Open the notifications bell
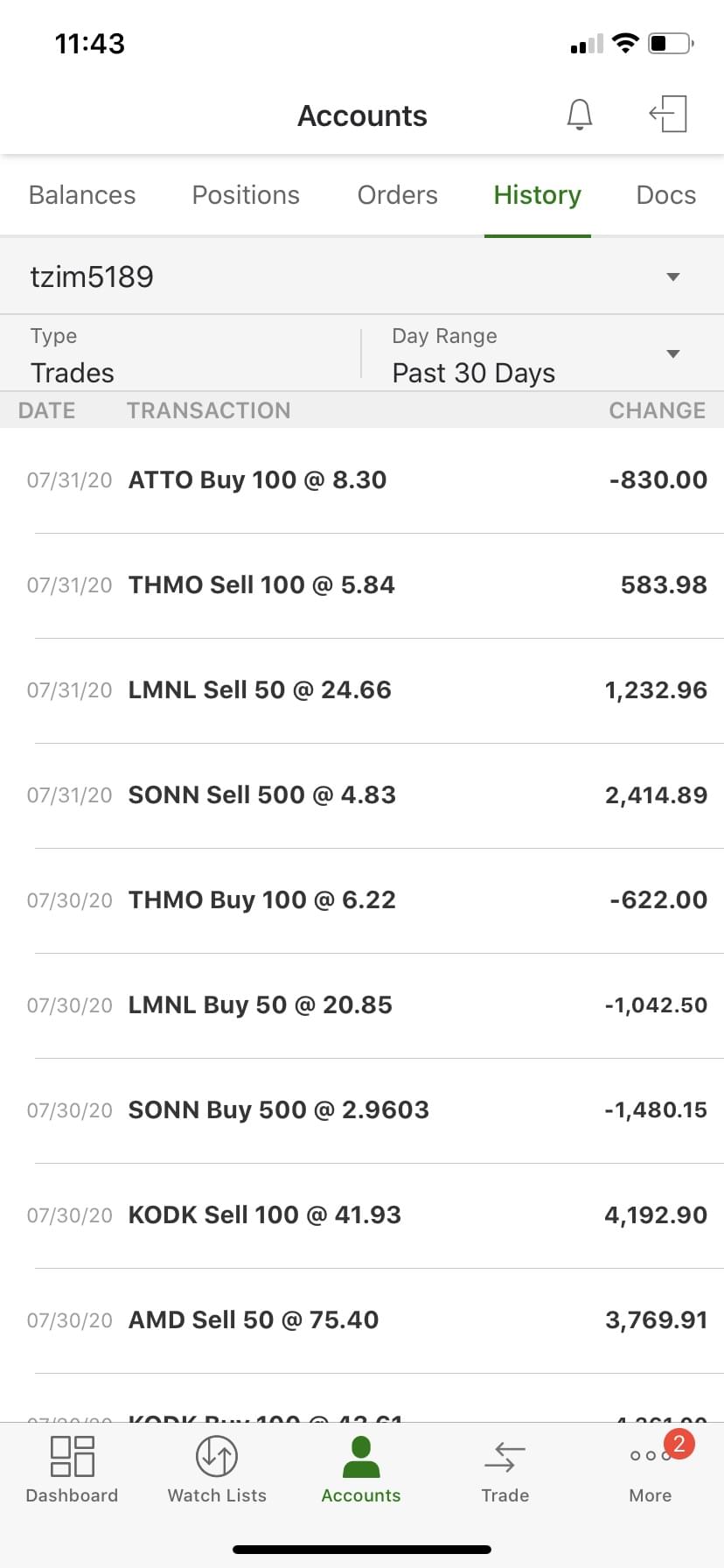The image size is (724, 1568). (x=579, y=115)
